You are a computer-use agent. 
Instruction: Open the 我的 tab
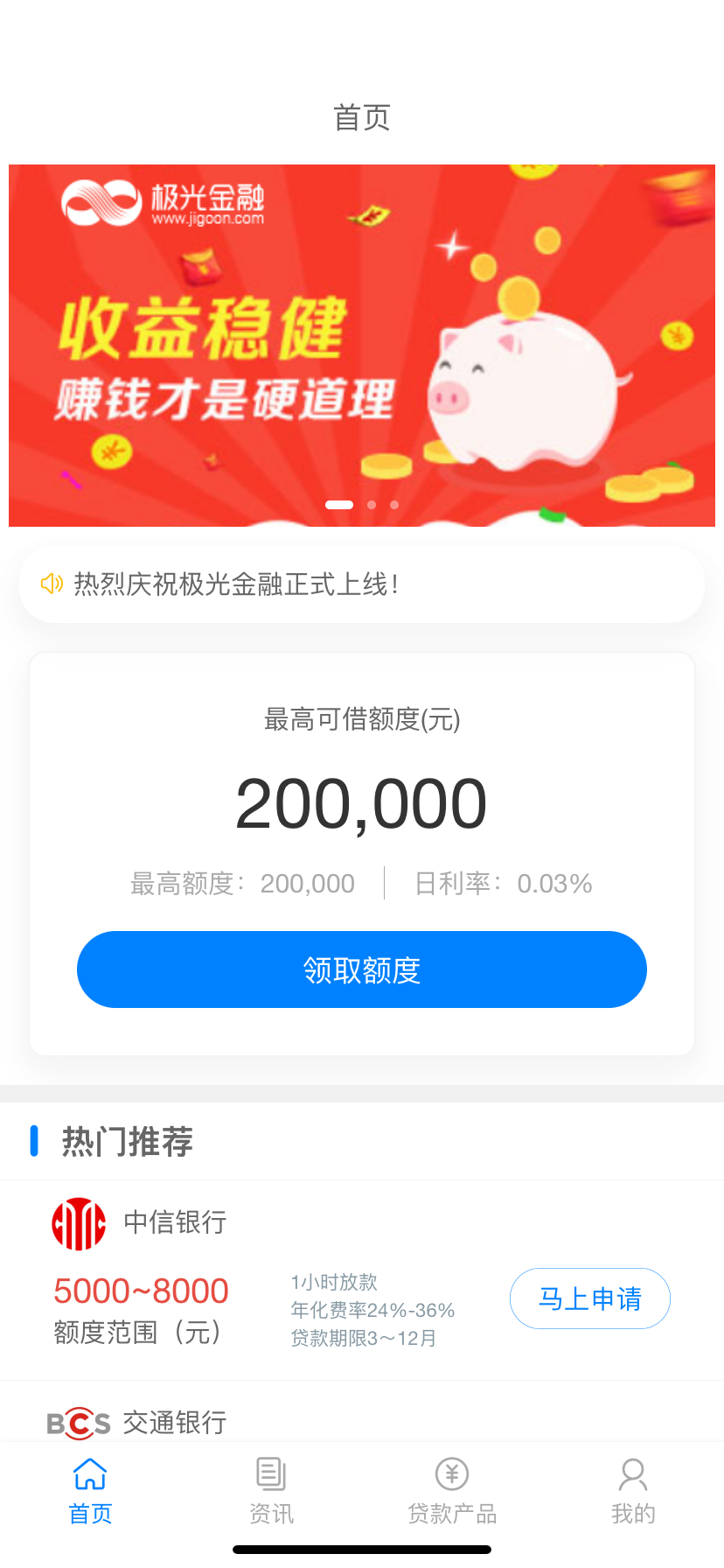(x=633, y=1491)
